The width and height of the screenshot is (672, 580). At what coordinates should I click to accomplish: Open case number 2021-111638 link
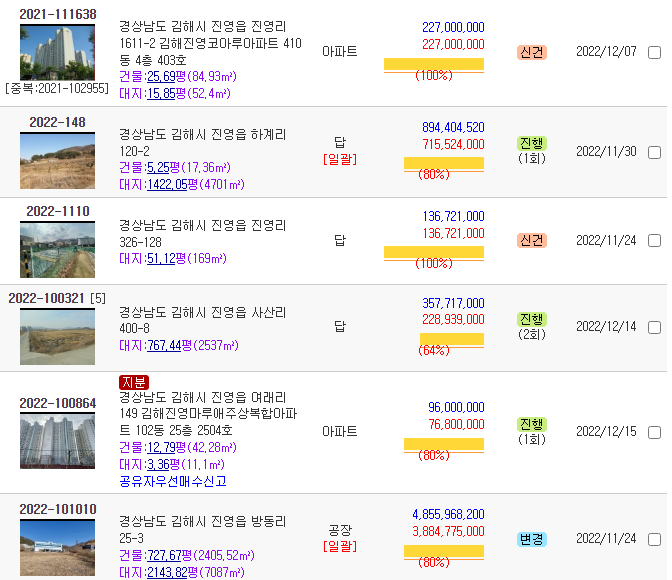coord(57,14)
